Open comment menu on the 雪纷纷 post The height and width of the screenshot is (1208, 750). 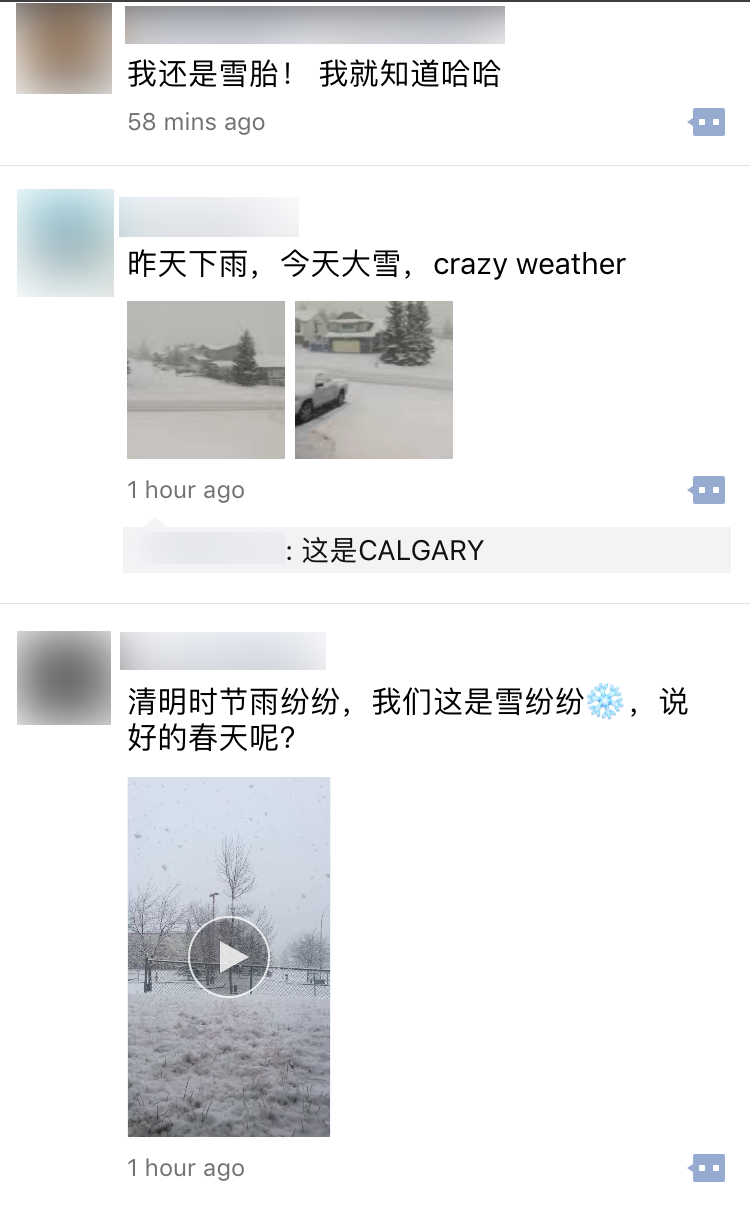click(708, 1168)
